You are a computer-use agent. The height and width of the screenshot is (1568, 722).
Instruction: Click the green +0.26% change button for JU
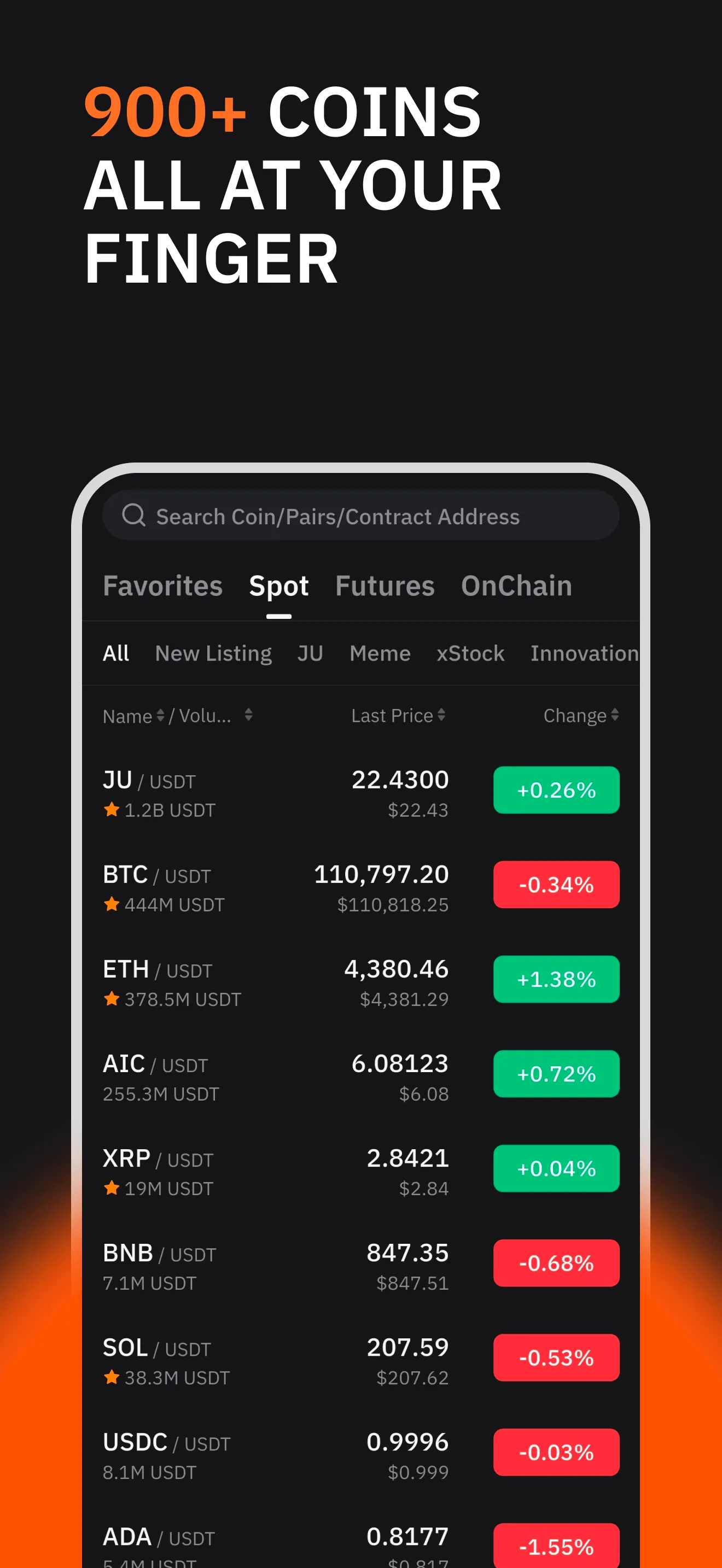click(556, 790)
